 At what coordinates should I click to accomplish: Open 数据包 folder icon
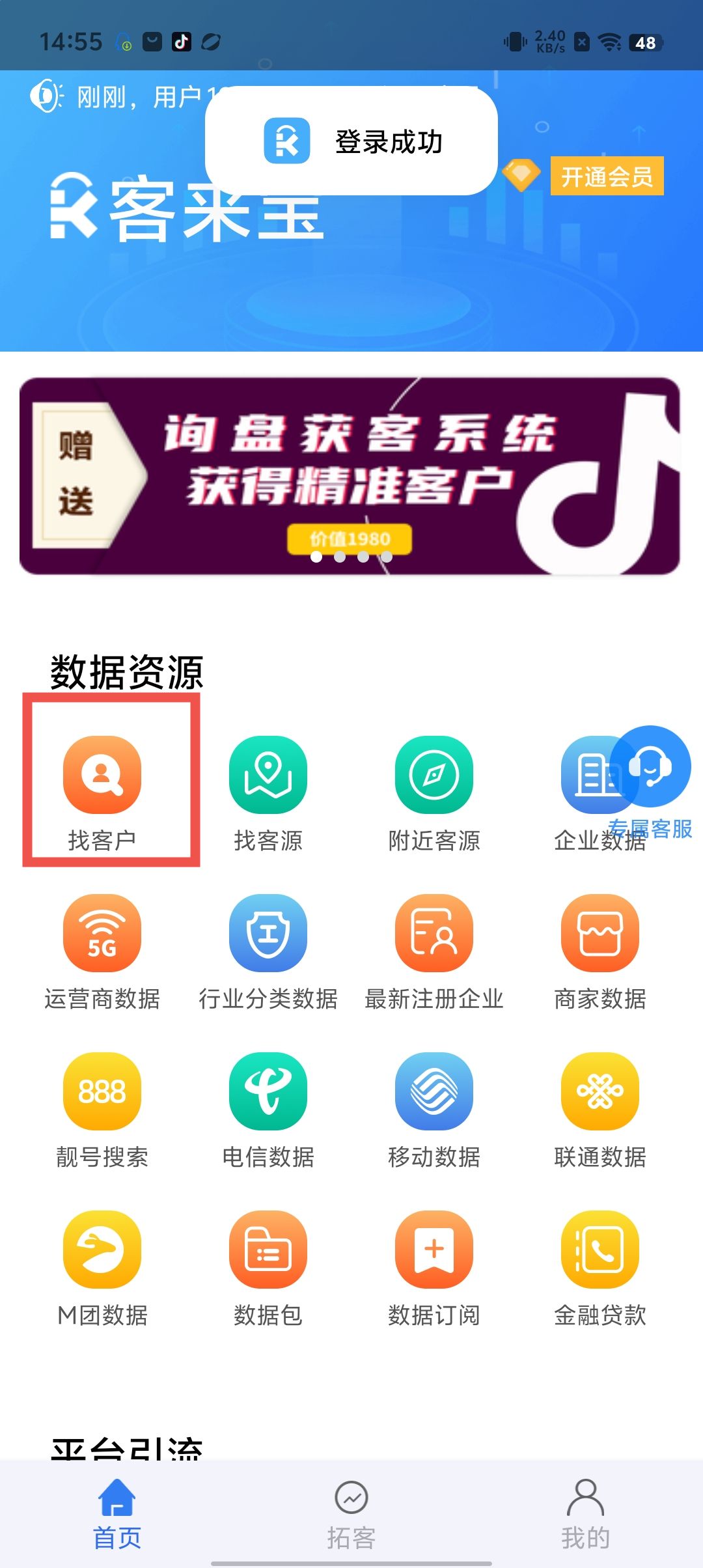click(268, 1250)
